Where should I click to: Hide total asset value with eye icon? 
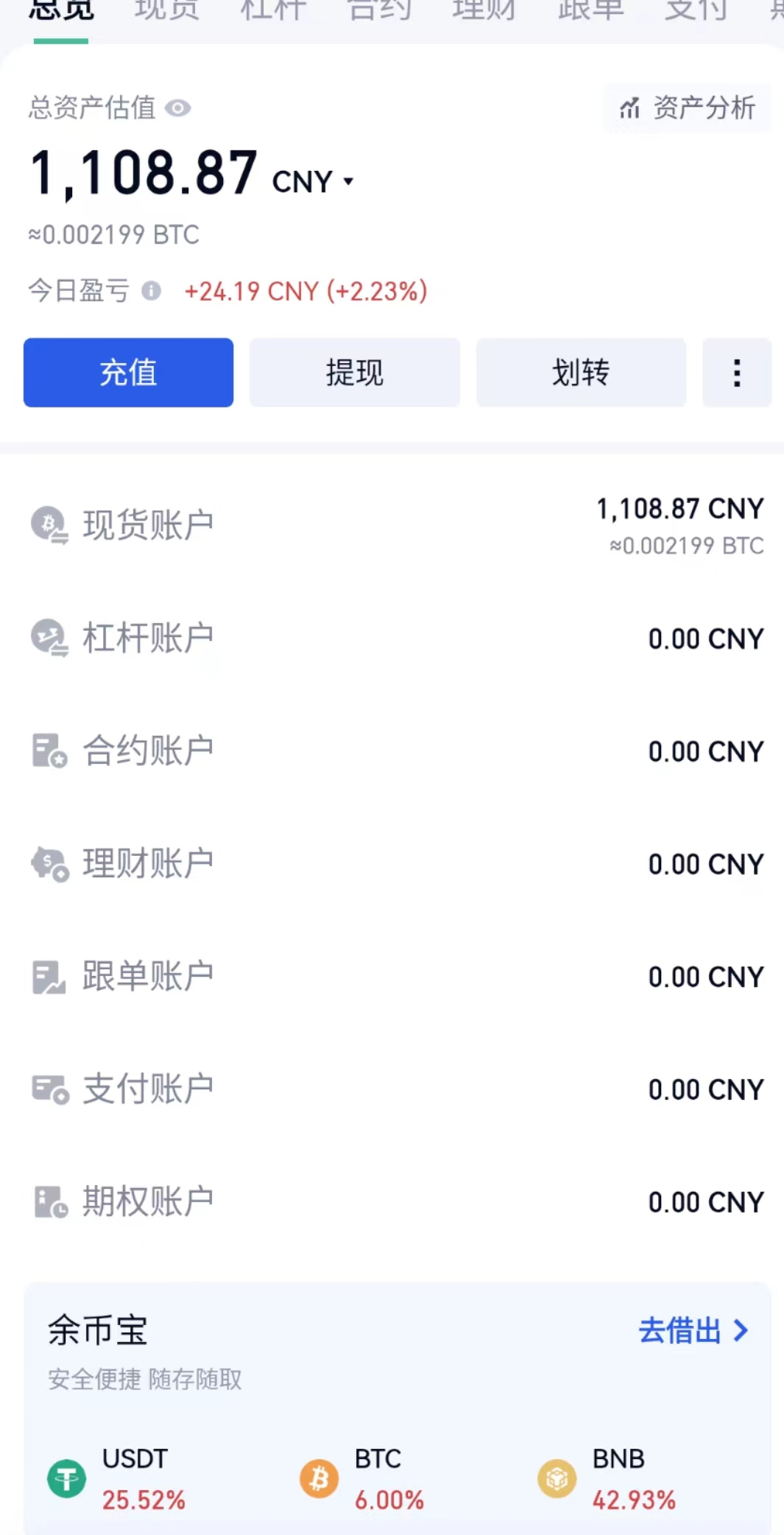click(x=178, y=109)
